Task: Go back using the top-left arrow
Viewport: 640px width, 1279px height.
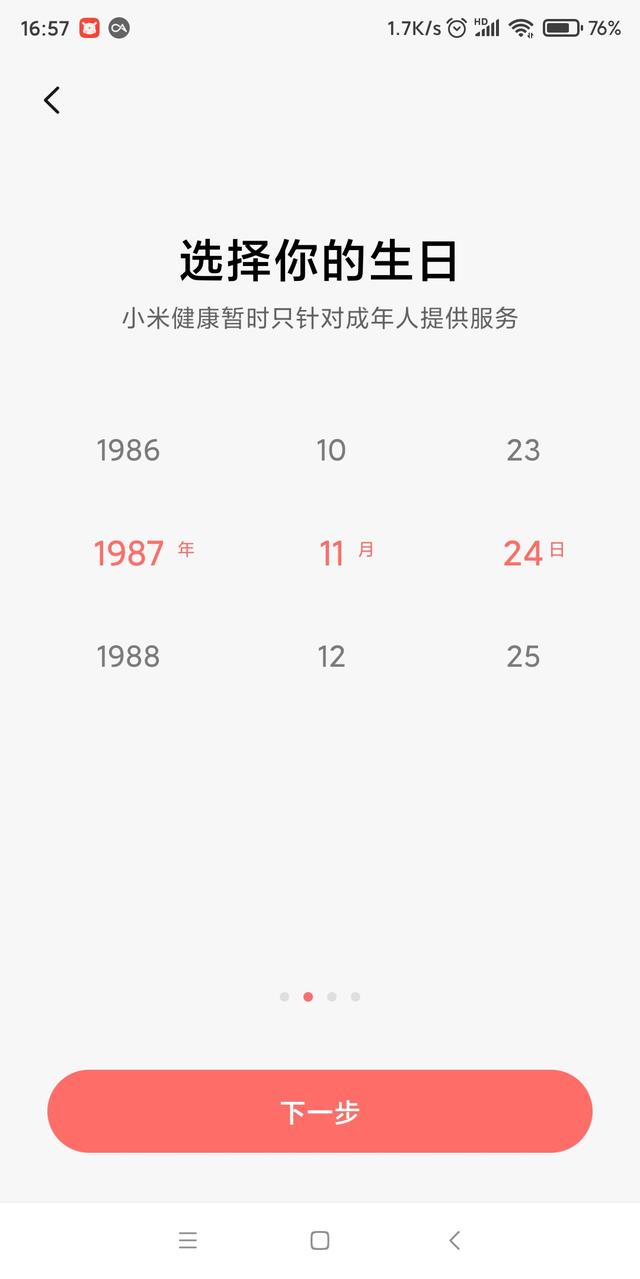Action: pos(52,100)
